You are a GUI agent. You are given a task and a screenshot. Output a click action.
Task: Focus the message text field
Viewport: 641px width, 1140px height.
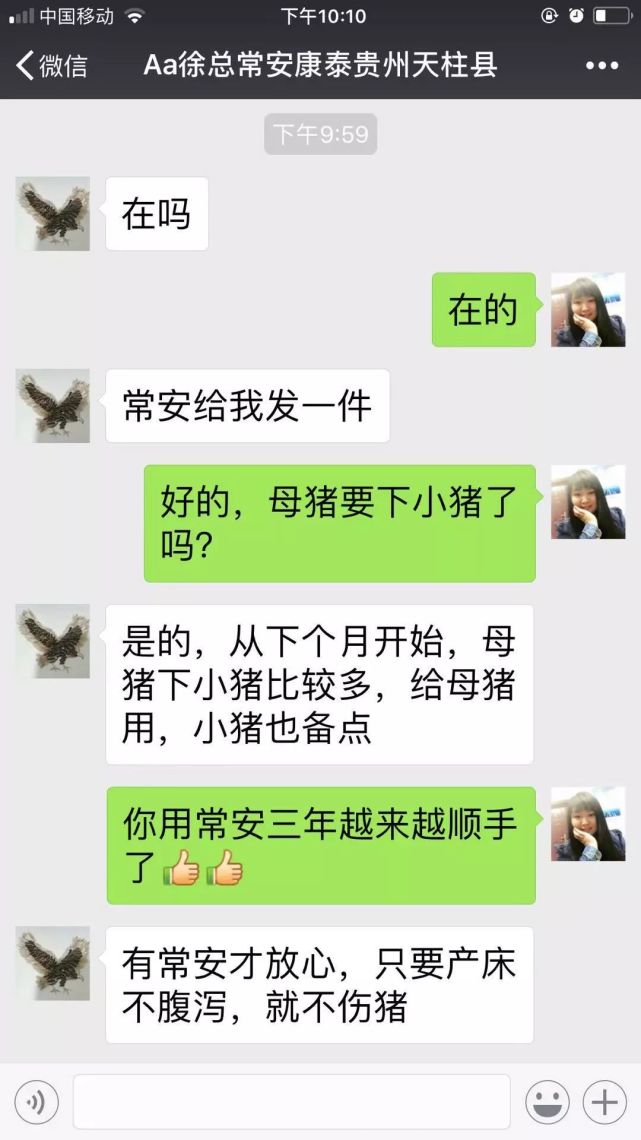click(x=291, y=1102)
